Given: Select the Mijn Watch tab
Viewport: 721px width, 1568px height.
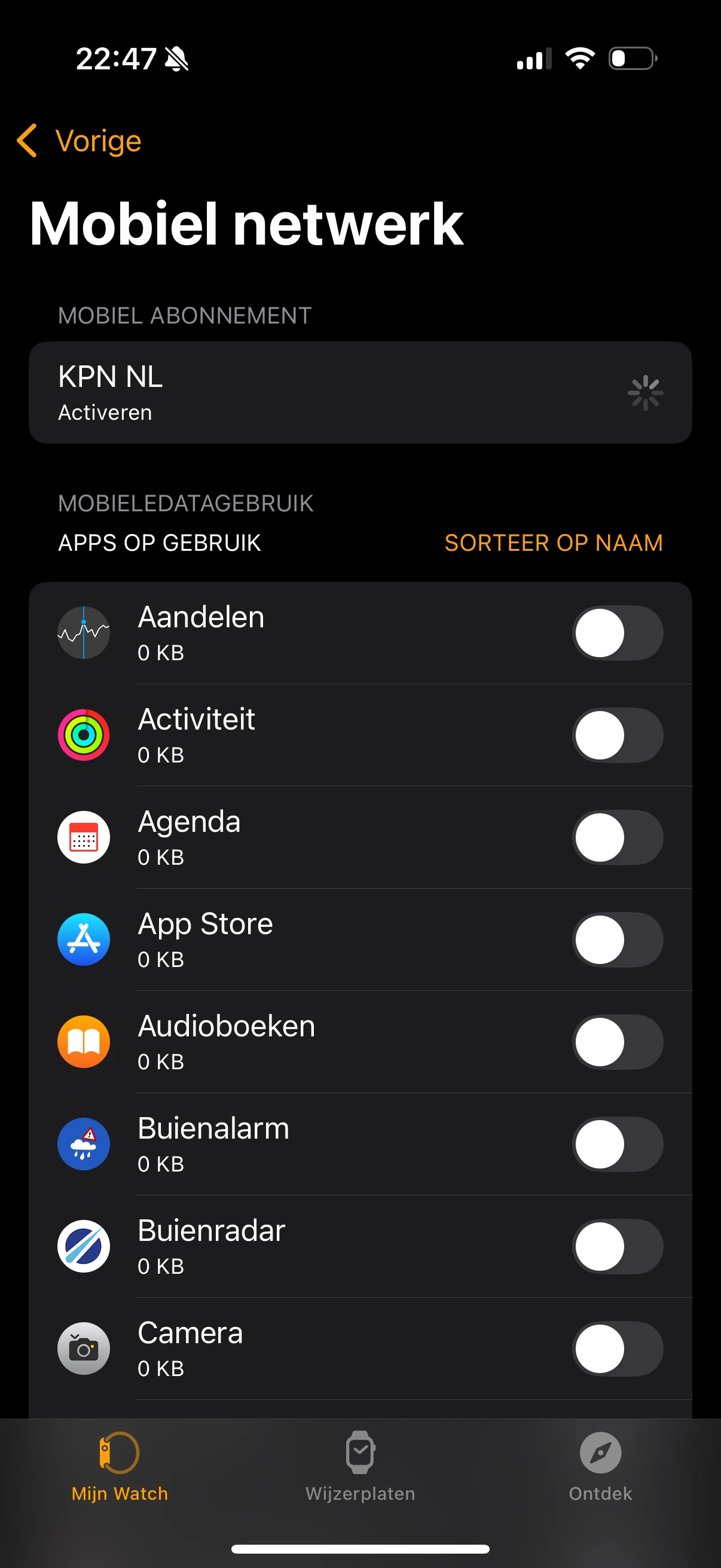Looking at the screenshot, I should pos(120,1467).
